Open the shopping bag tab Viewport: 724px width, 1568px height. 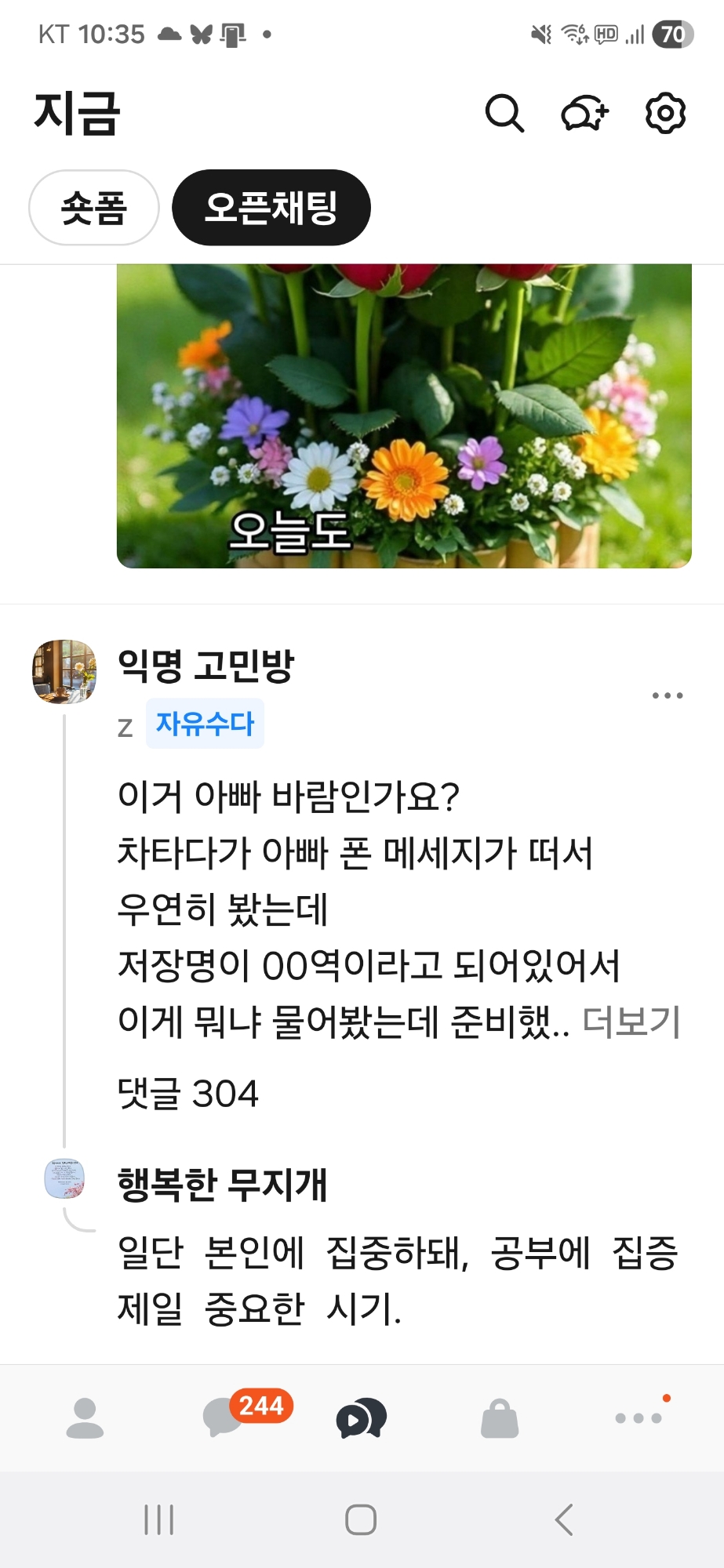[500, 1418]
